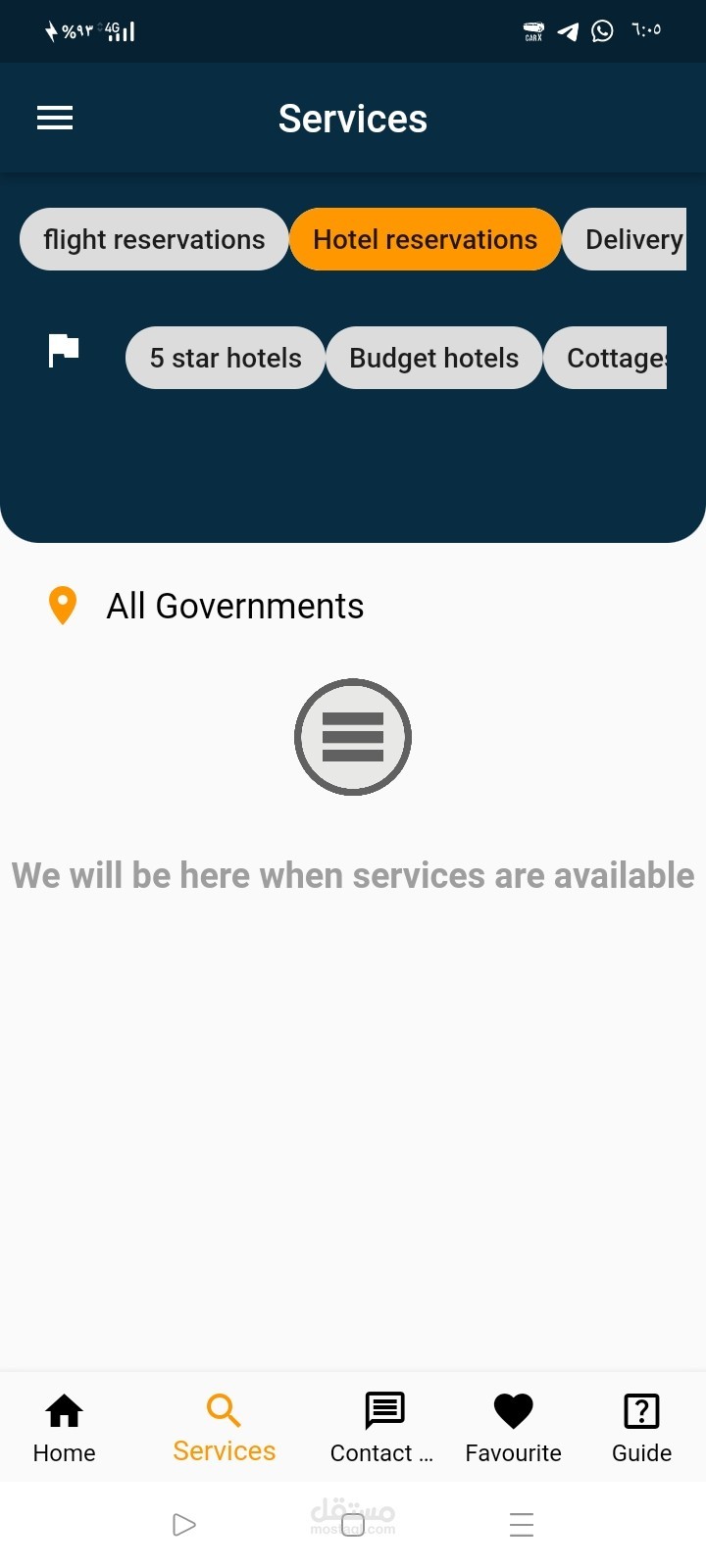Tap the flag icon
This screenshot has width=706, height=1568.
(64, 350)
